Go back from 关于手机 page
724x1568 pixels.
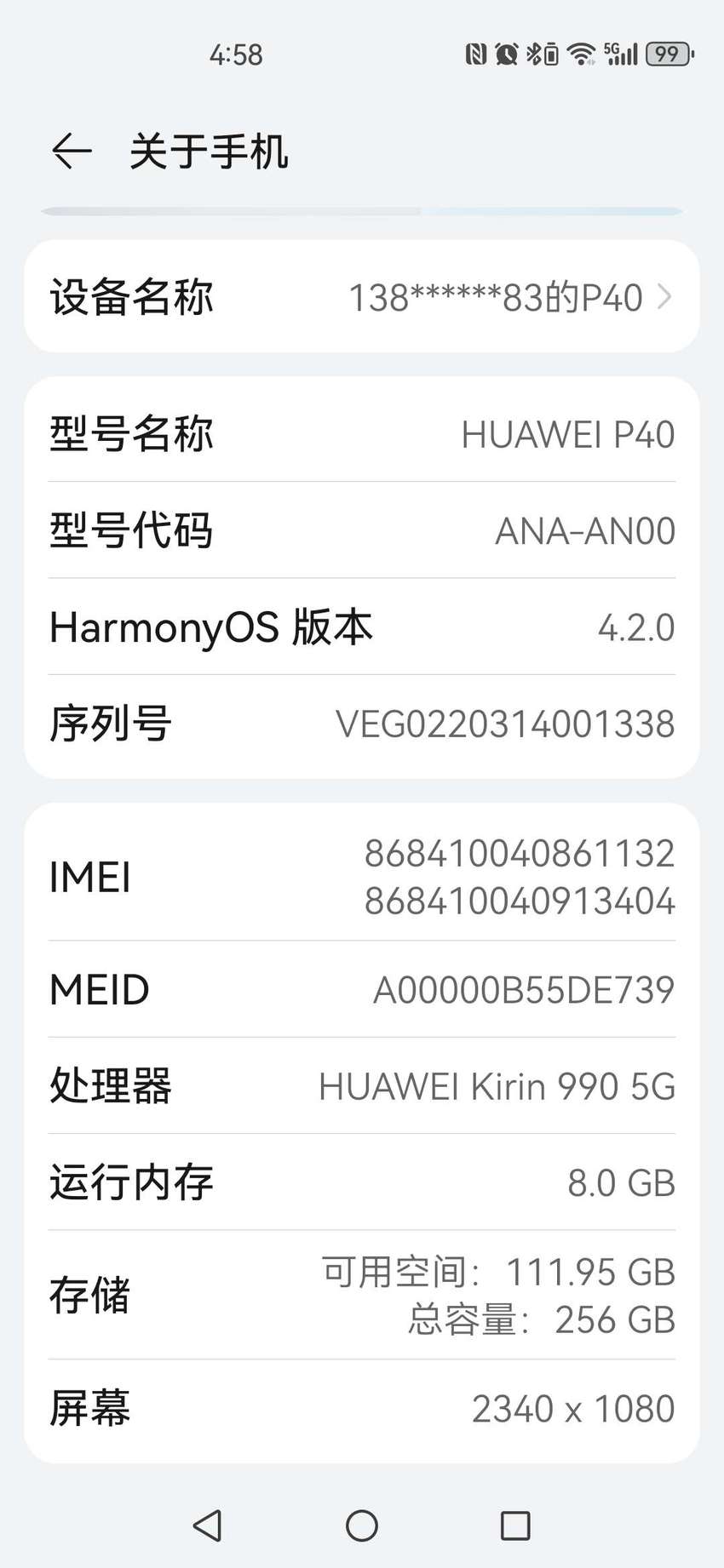72,152
